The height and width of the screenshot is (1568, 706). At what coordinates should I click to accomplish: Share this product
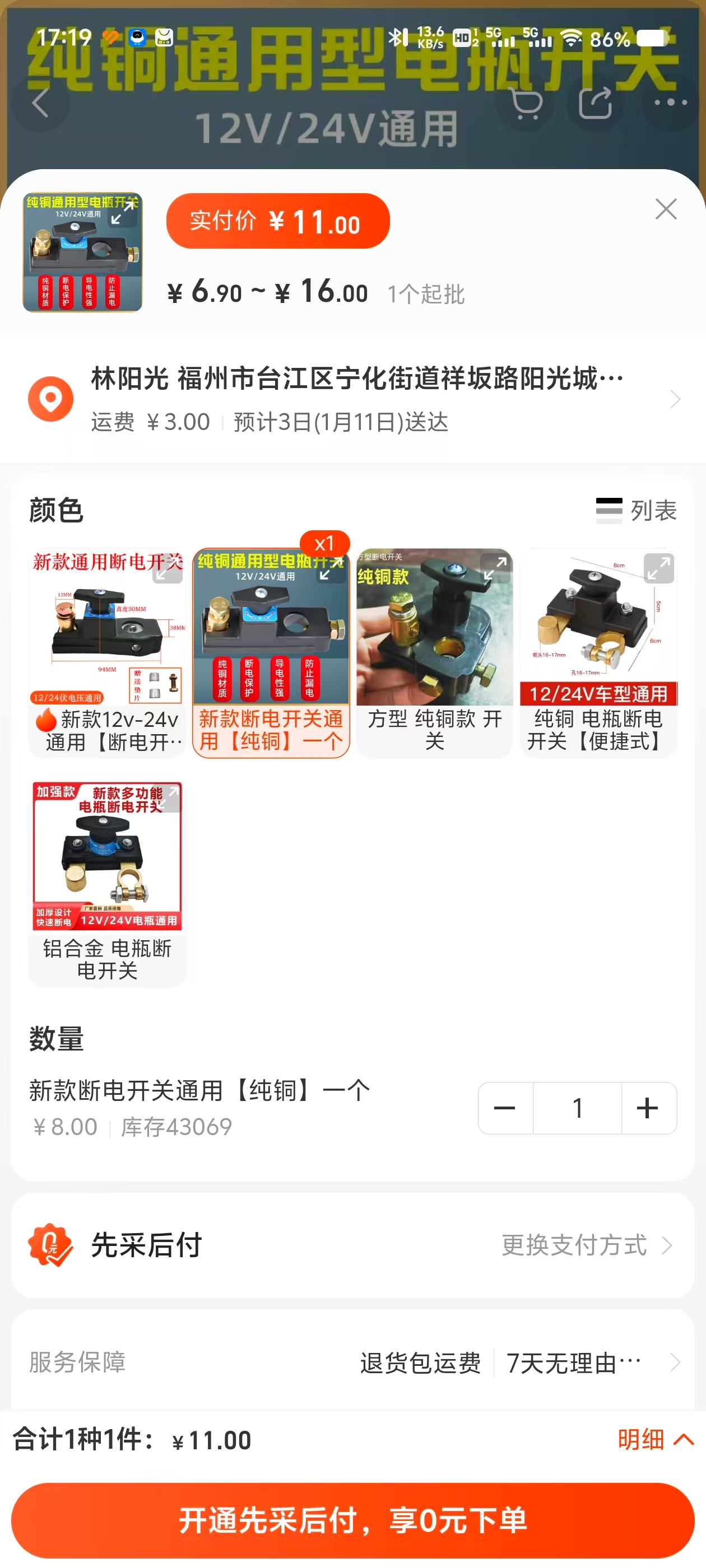[595, 103]
